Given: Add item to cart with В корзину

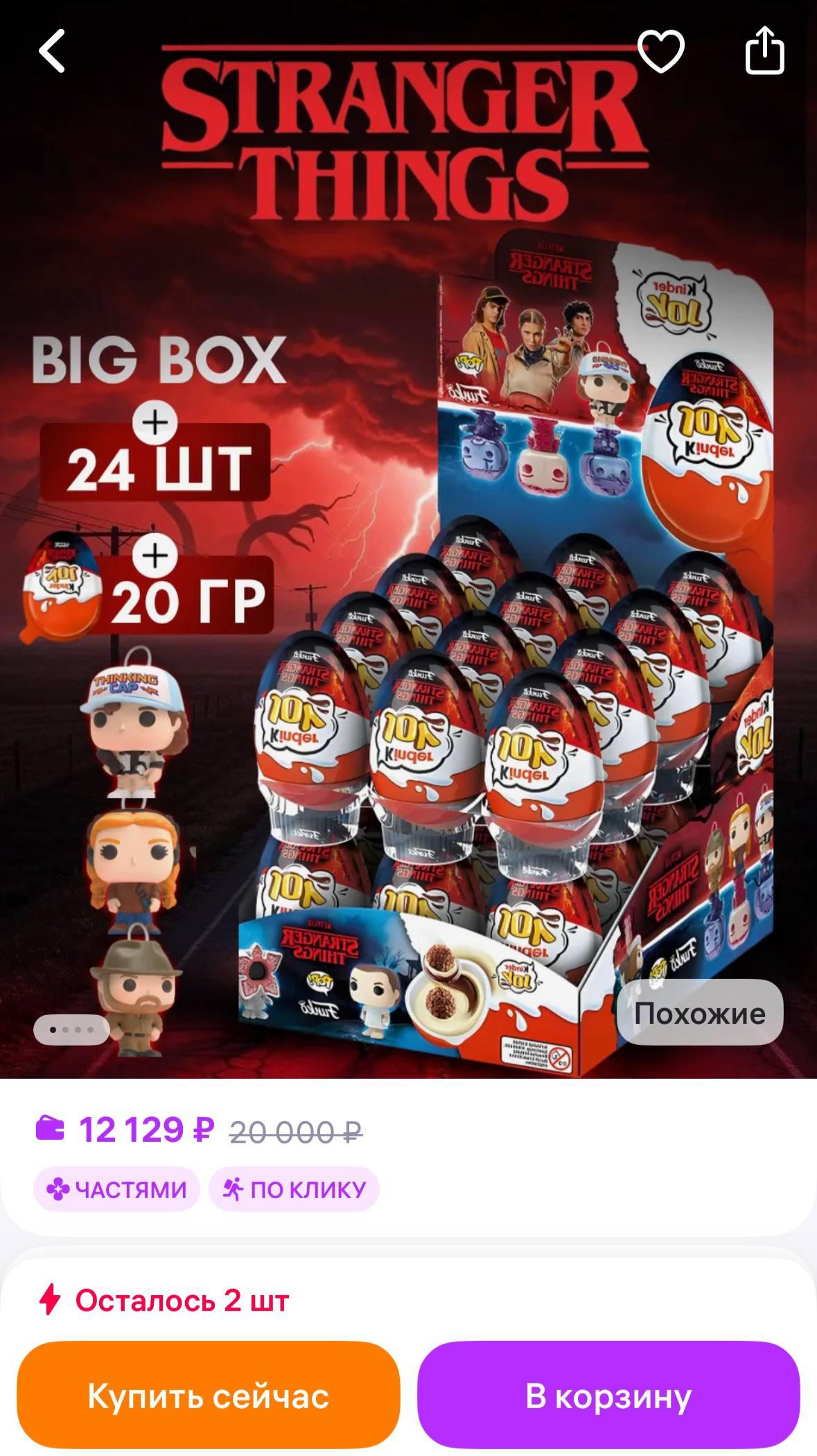Looking at the screenshot, I should tap(608, 1396).
